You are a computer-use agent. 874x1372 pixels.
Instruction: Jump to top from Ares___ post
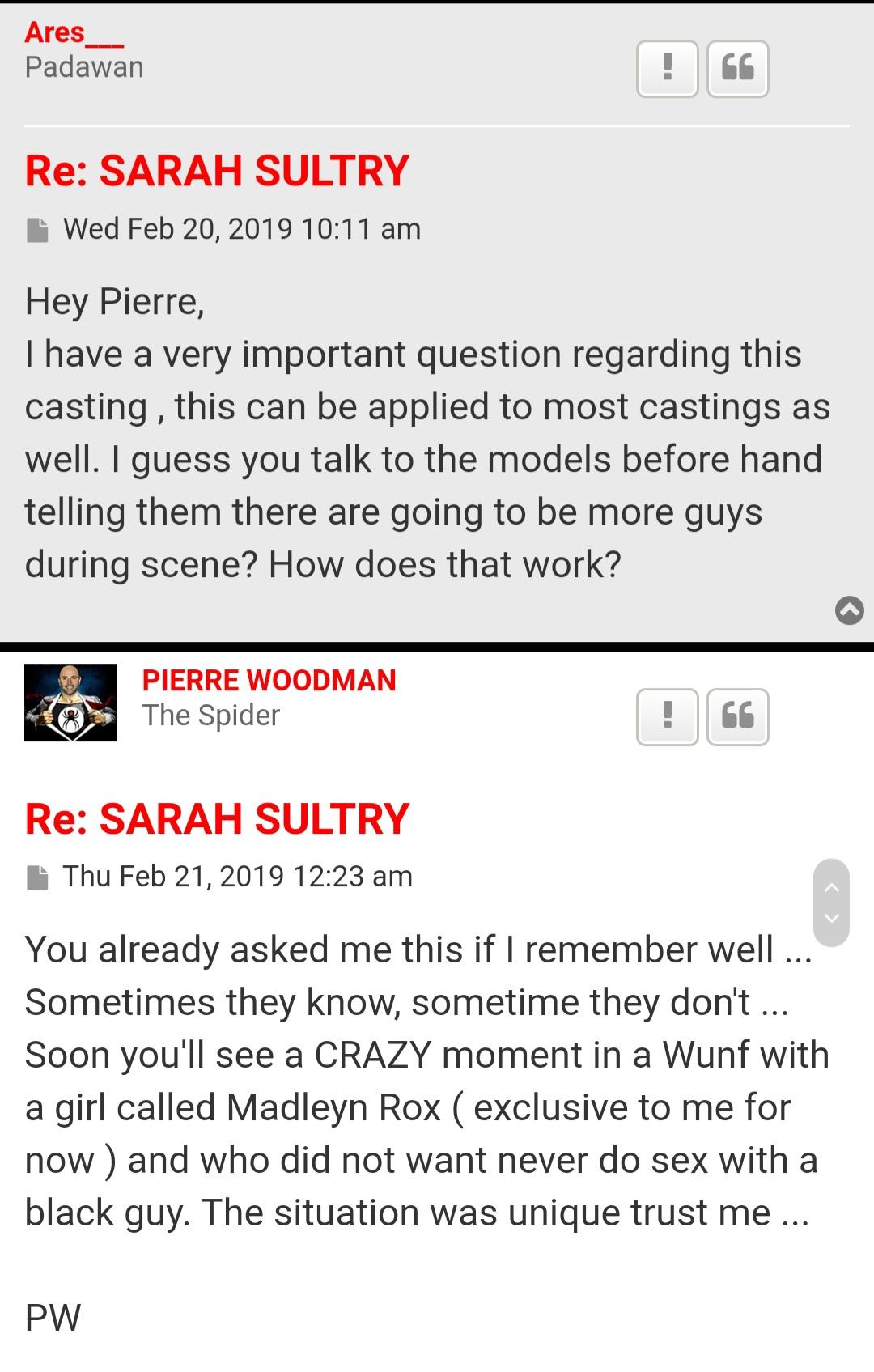tap(849, 610)
